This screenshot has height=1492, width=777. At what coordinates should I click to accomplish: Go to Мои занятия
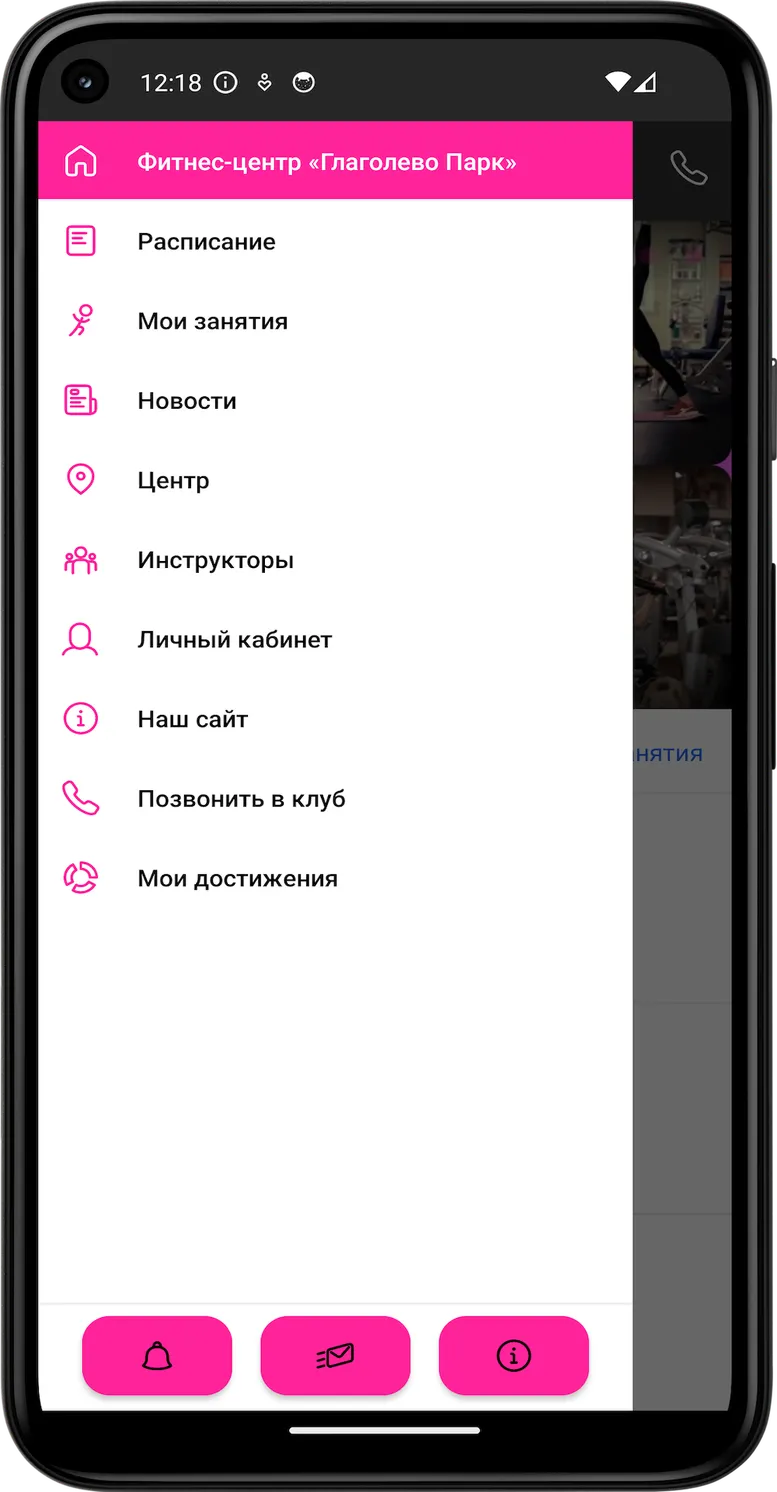[x=335, y=321]
